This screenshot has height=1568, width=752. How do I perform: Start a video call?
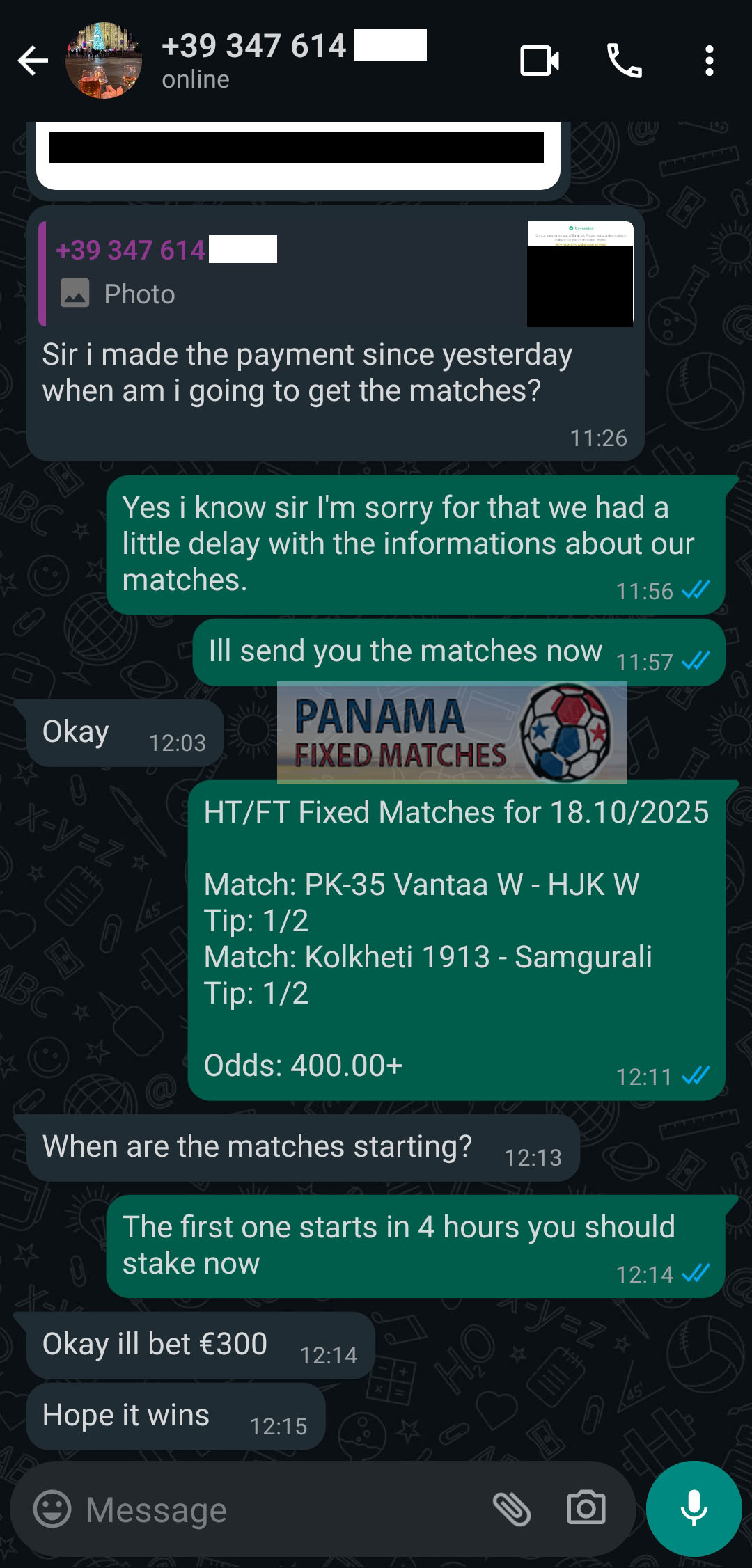click(x=540, y=61)
